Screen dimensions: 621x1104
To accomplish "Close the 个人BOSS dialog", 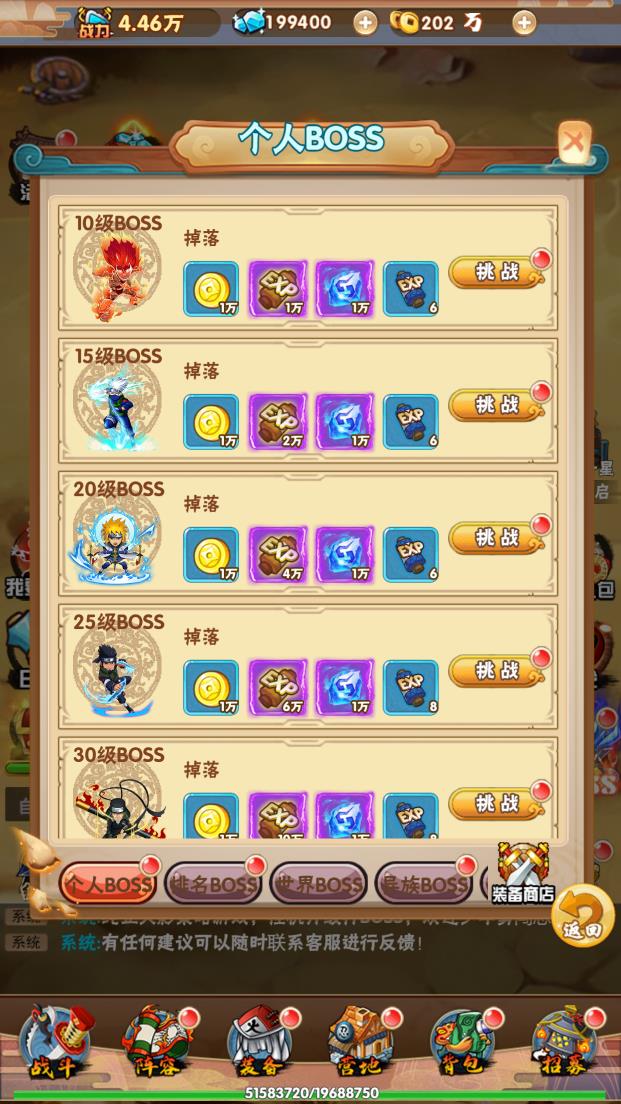I will tap(573, 142).
